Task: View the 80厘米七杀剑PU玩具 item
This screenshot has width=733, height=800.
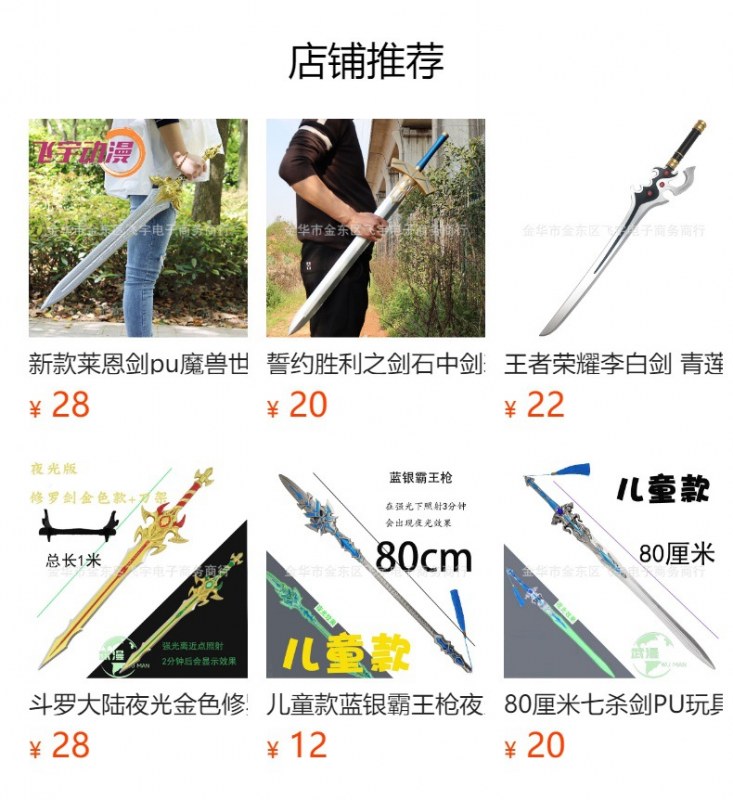Action: click(613, 568)
